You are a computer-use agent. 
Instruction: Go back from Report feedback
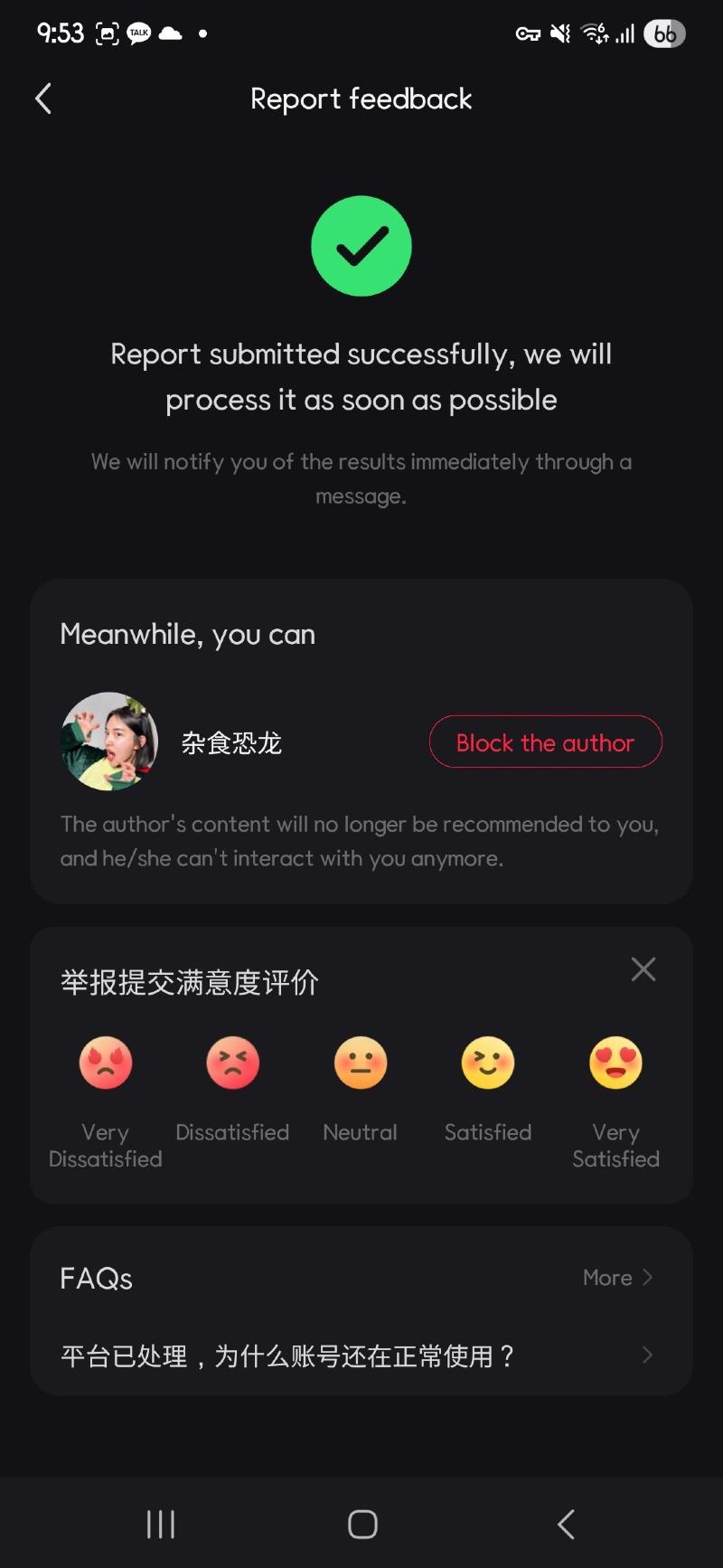[42, 99]
